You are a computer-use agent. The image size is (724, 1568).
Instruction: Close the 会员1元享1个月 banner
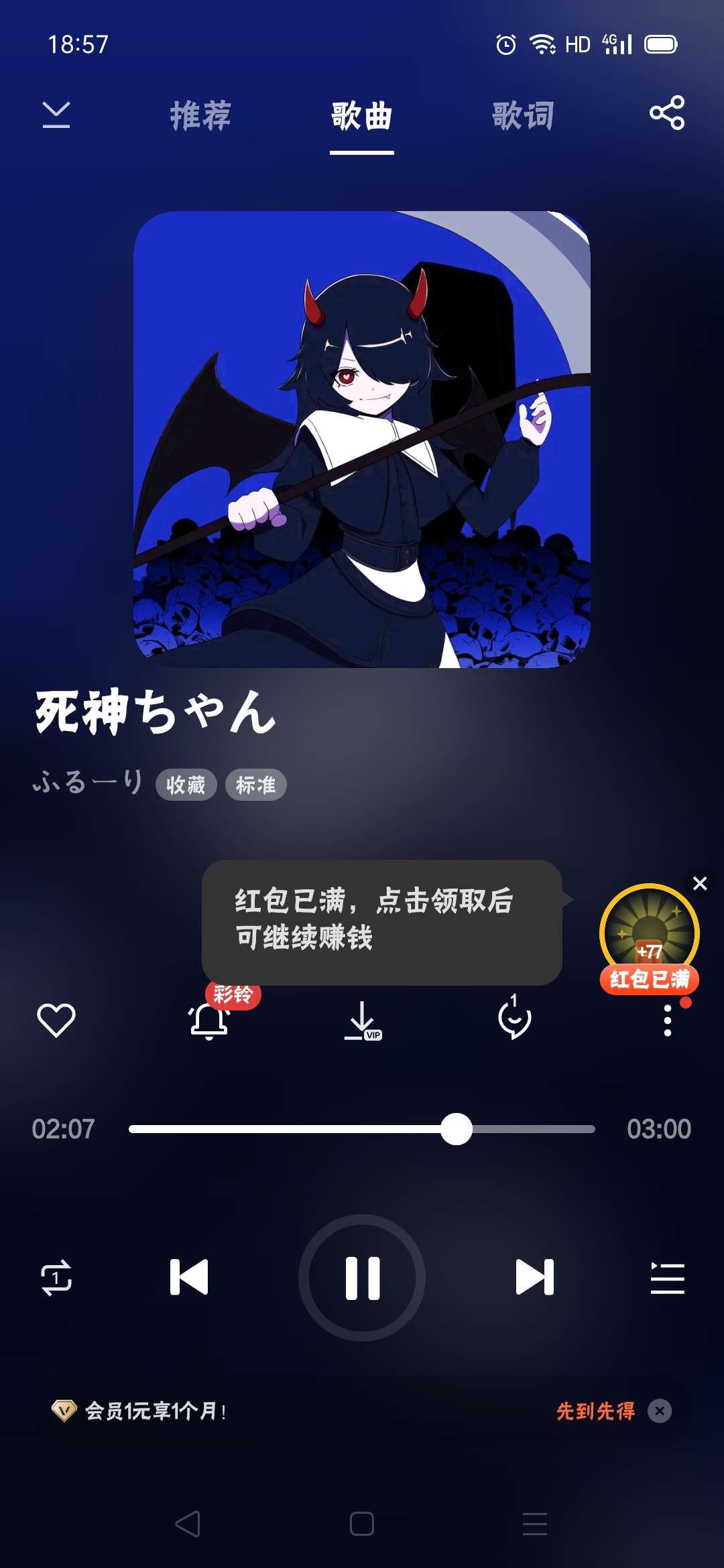click(660, 1411)
